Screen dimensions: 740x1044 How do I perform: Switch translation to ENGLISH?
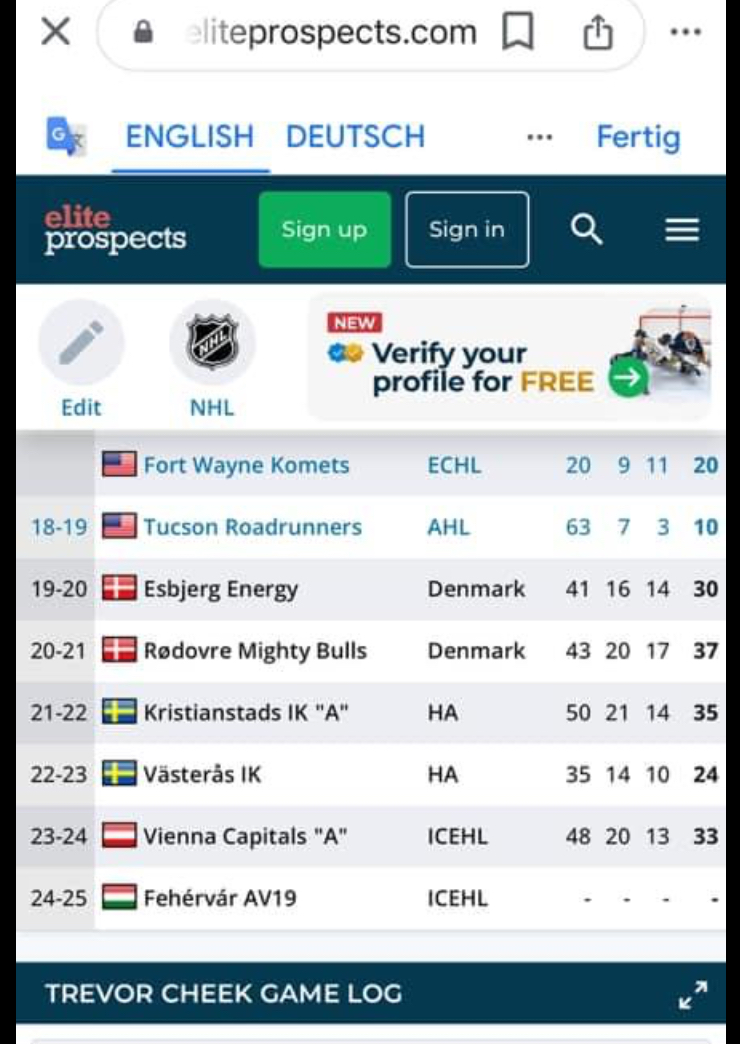pyautogui.click(x=189, y=137)
